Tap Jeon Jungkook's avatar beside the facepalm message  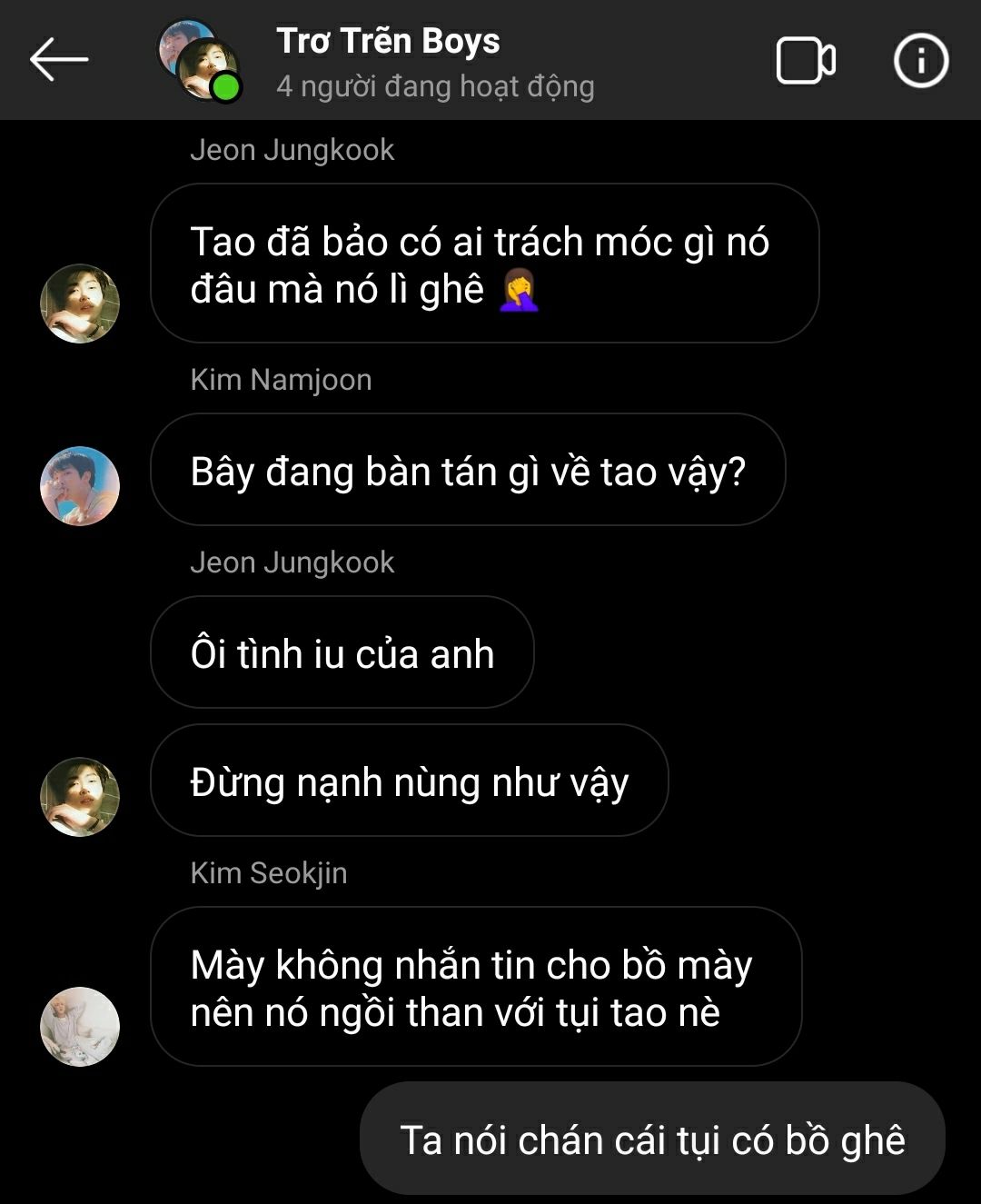point(80,303)
